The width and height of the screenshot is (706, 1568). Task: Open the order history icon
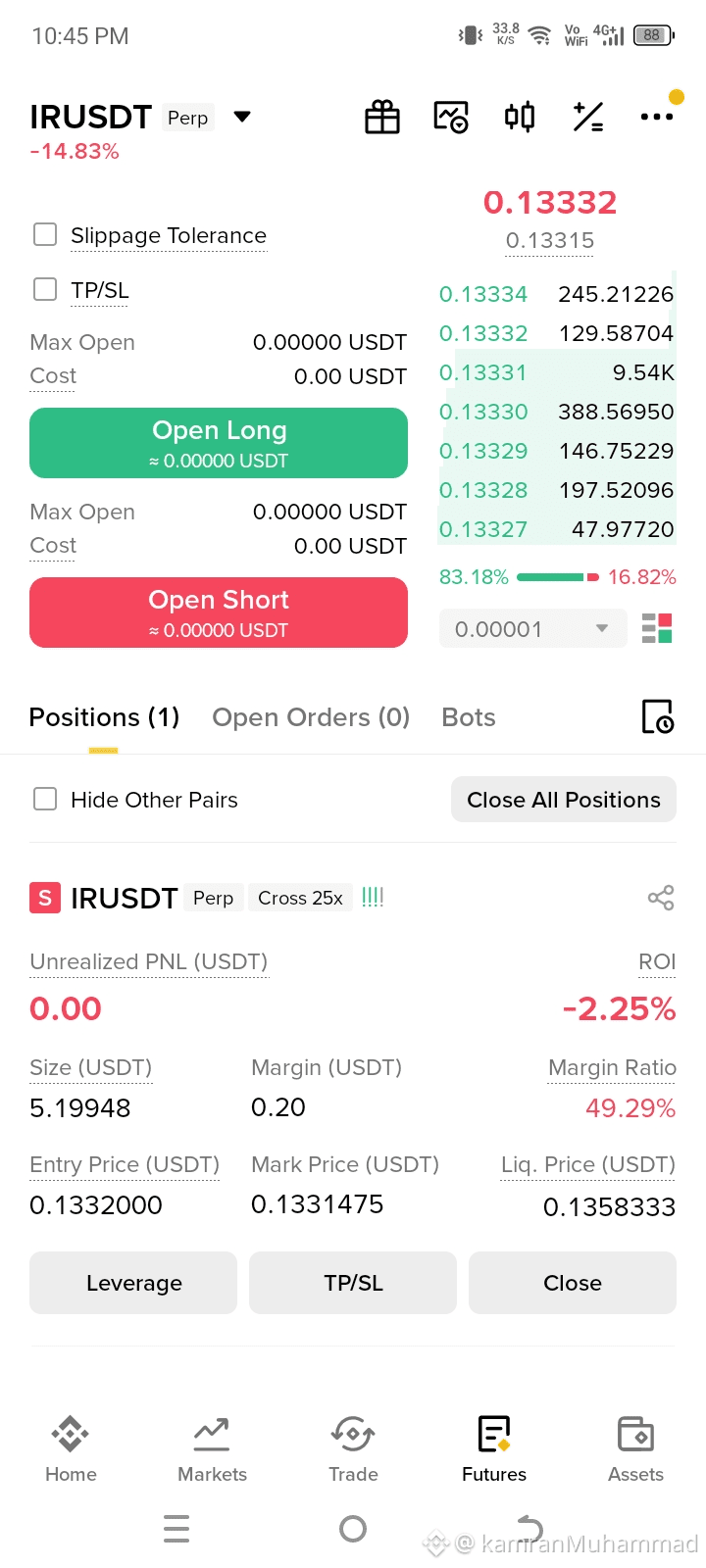click(657, 717)
